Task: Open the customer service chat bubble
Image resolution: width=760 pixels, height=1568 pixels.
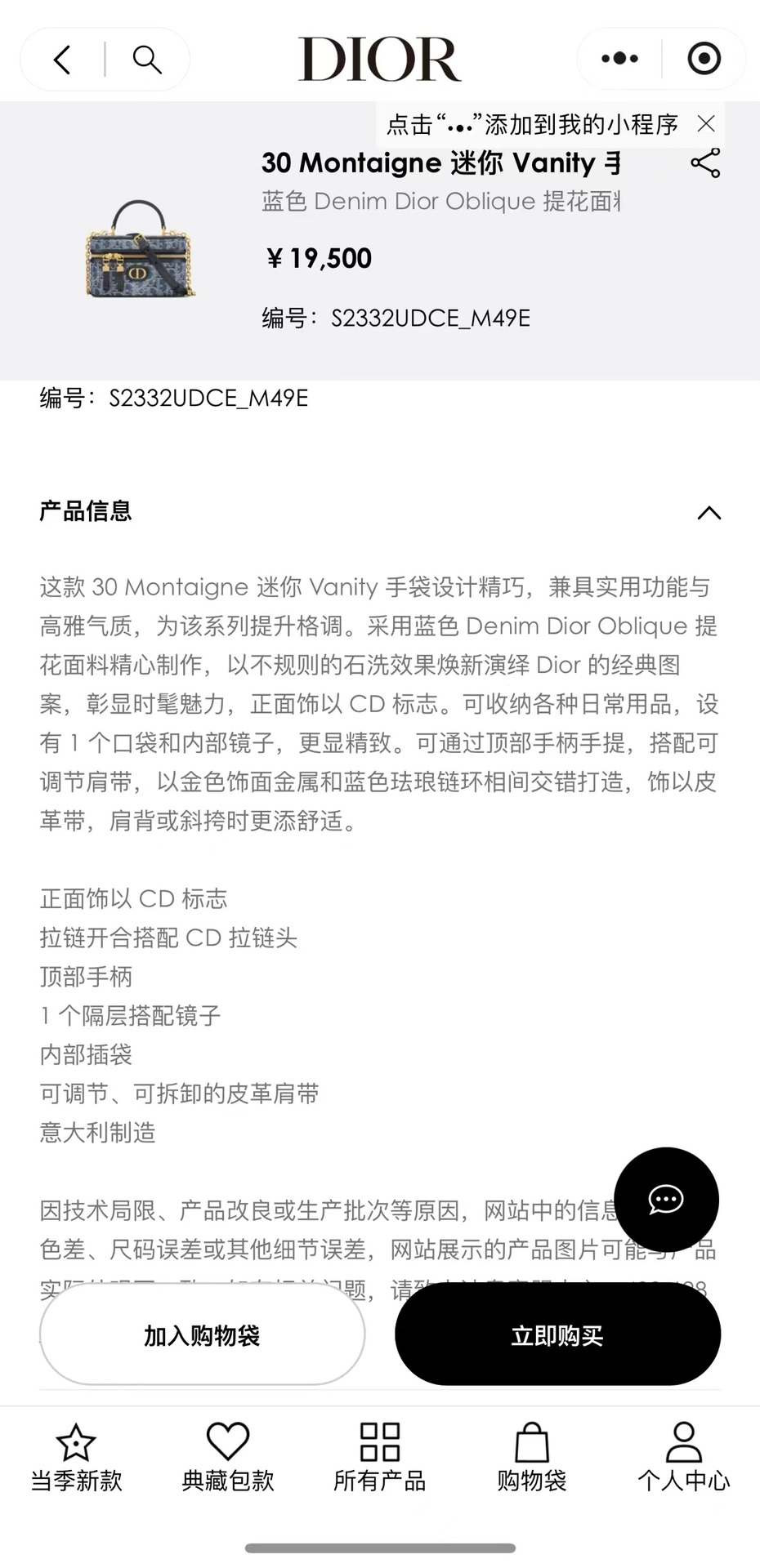Action: (666, 1199)
